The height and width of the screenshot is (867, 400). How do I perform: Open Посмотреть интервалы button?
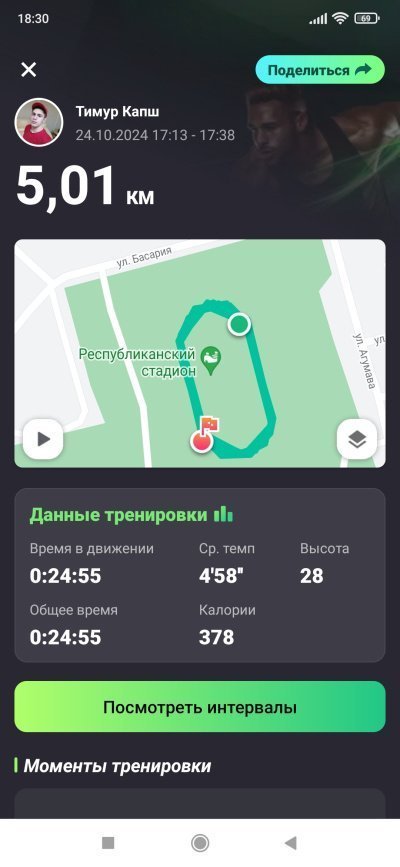point(200,707)
